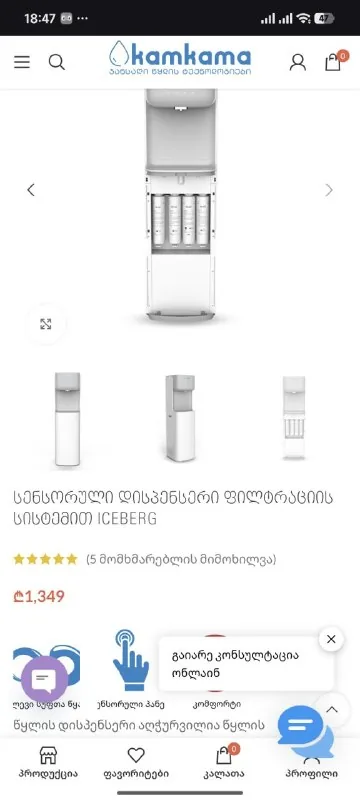Open the search icon in header
360x800 pixels.
pyautogui.click(x=57, y=62)
